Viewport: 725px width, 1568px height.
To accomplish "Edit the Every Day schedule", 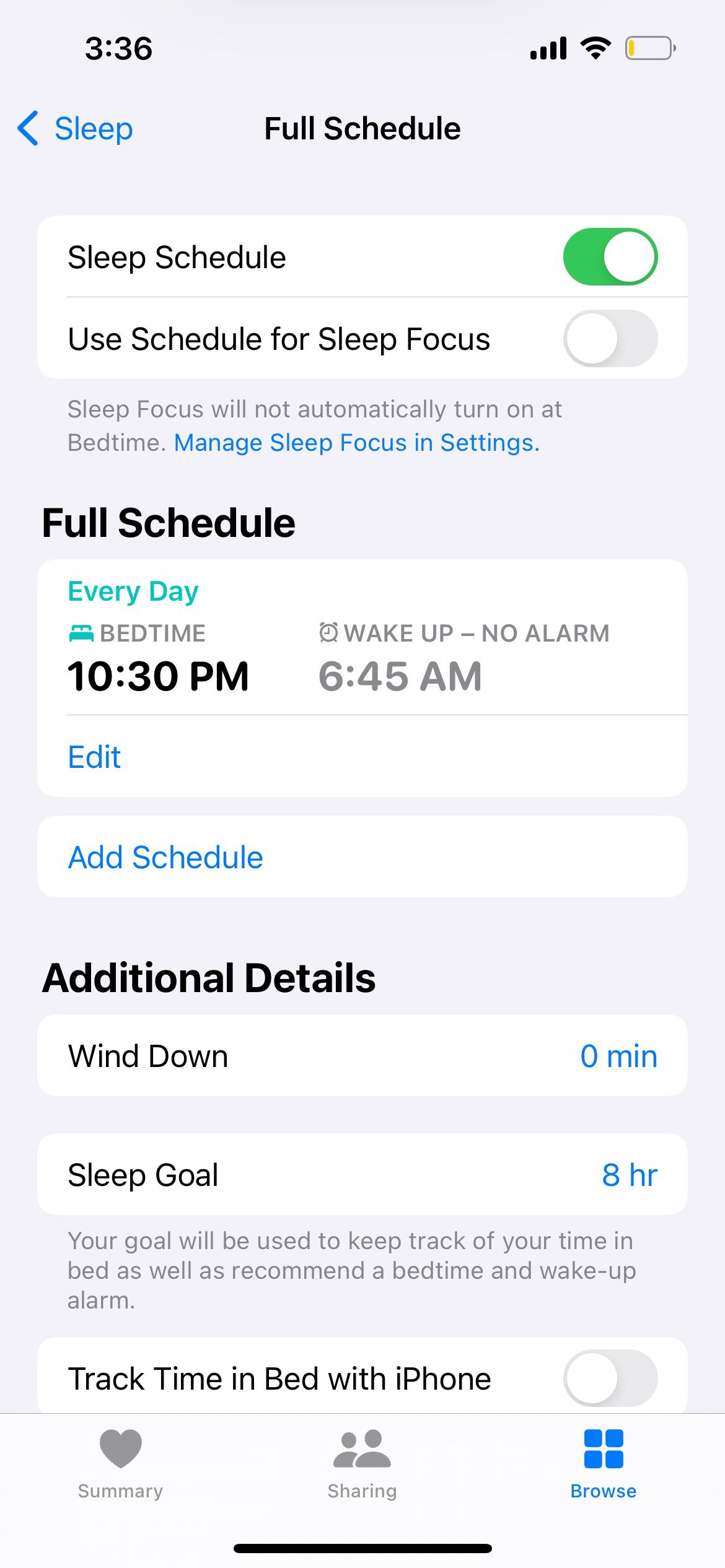I will 94,757.
